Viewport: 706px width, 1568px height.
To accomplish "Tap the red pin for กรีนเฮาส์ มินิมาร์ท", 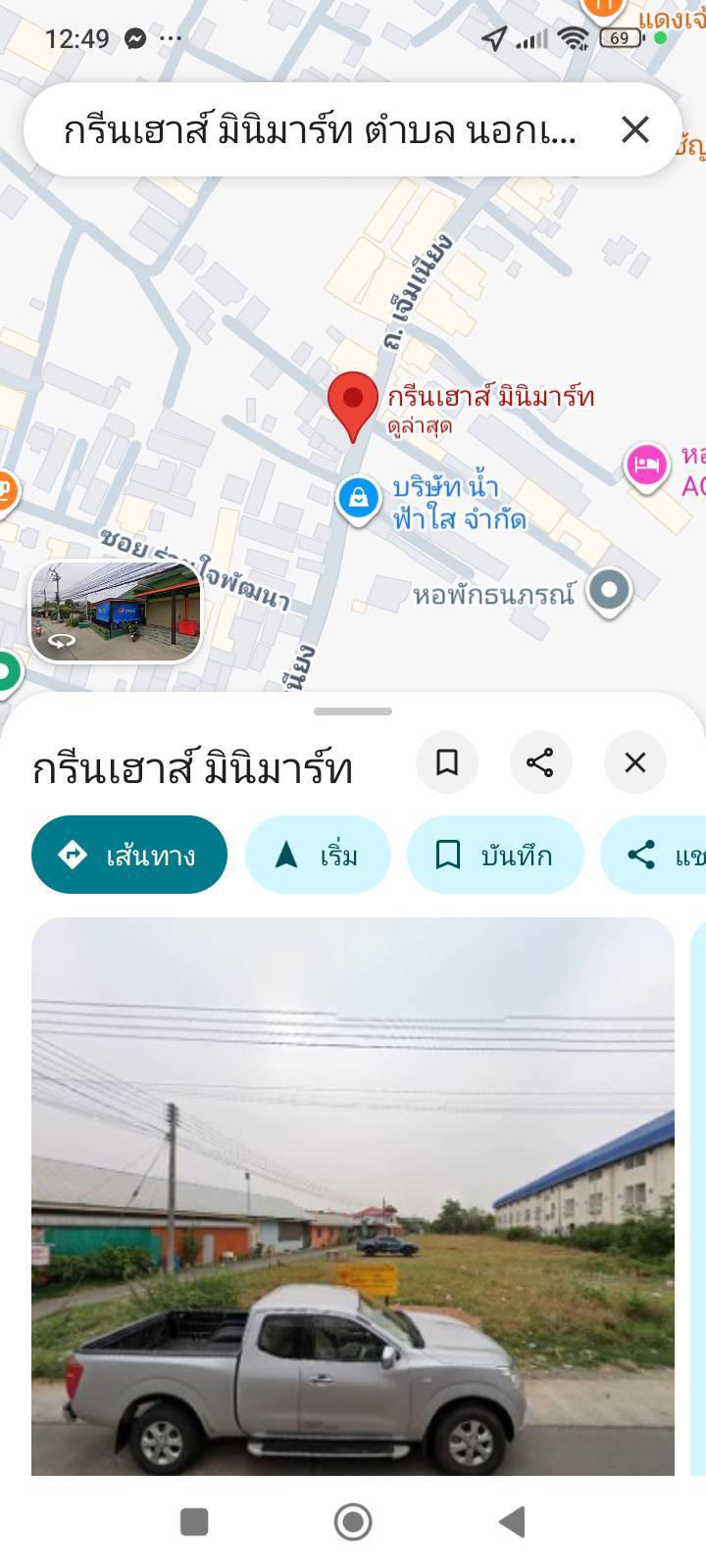I will click(353, 404).
